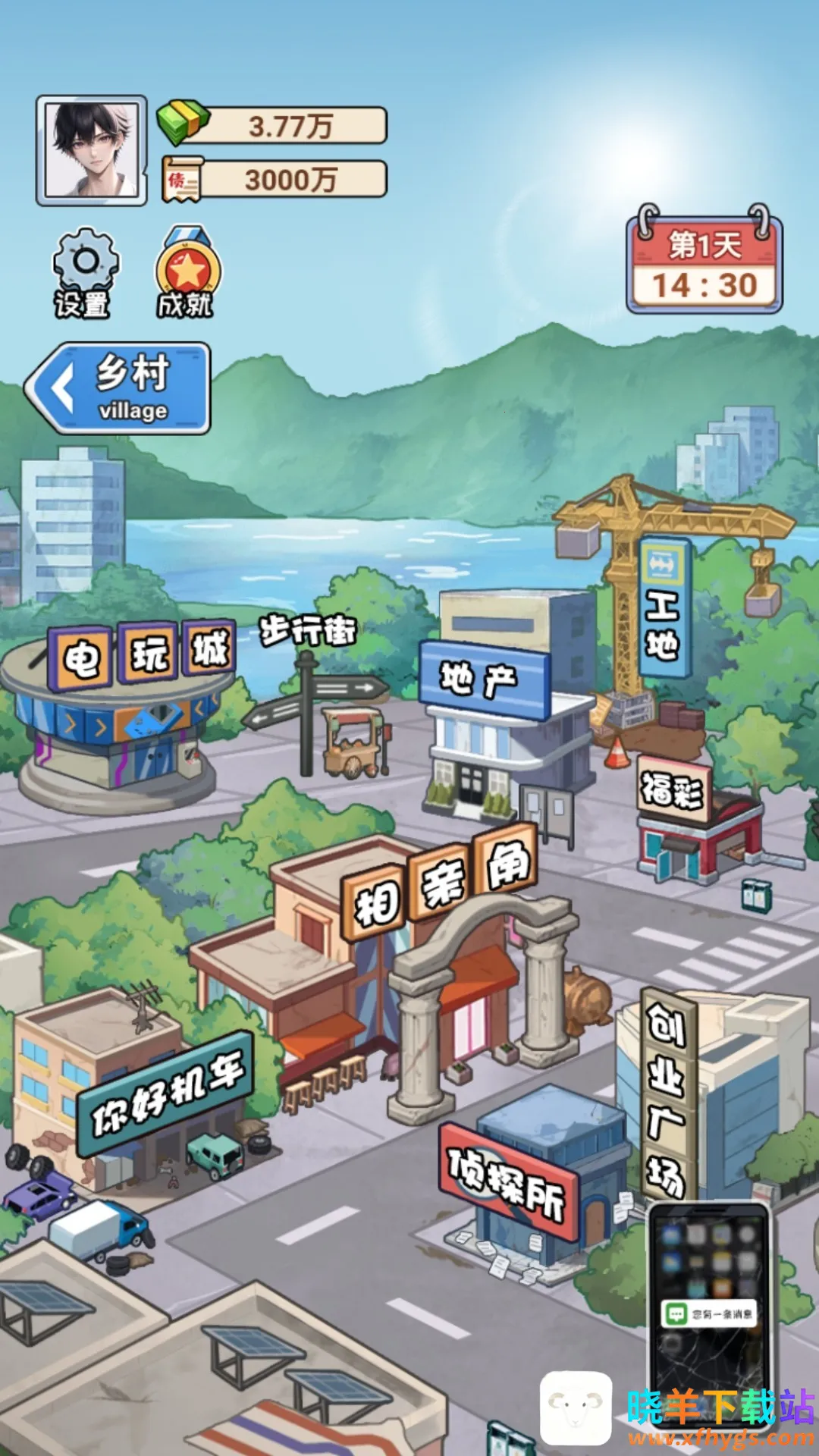Open the 设置 settings gear

pos(84,273)
